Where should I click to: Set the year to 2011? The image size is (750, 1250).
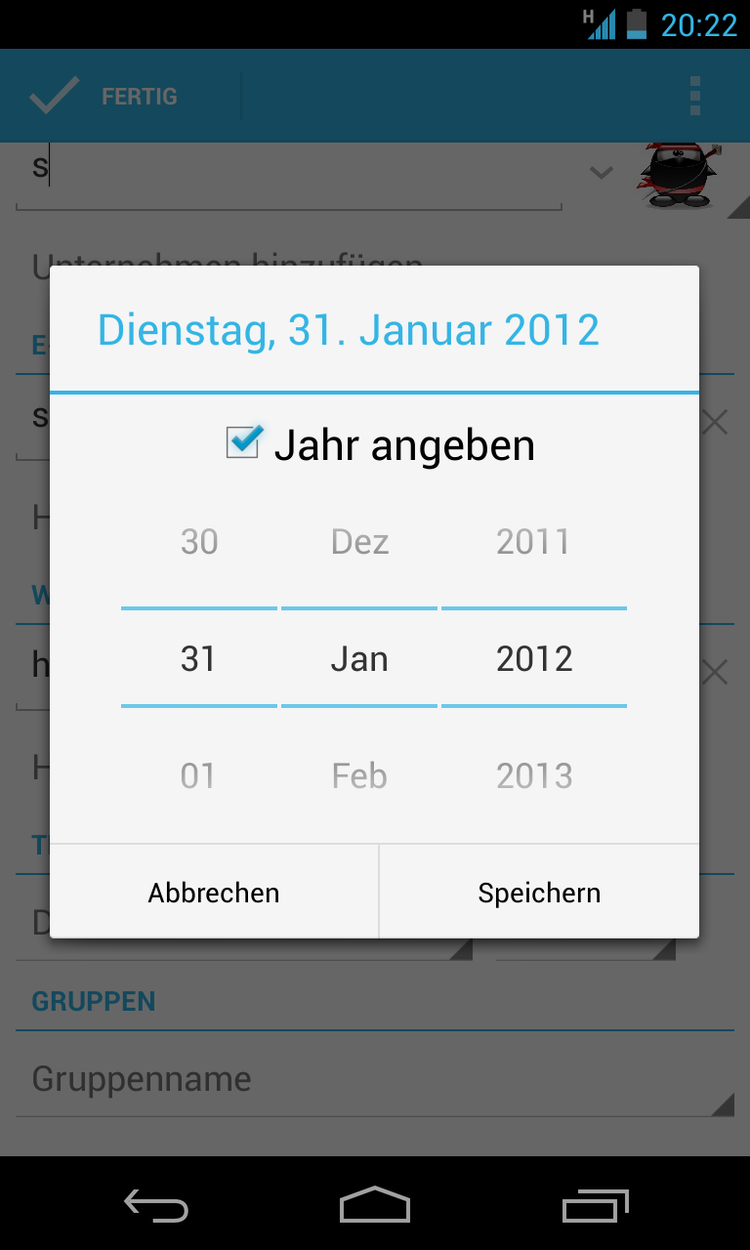pos(533,542)
